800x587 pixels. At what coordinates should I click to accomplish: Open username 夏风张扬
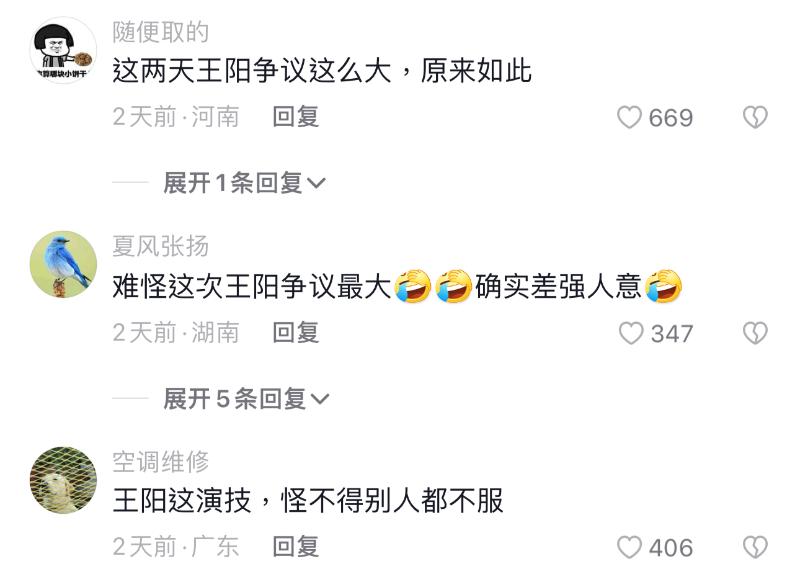[160, 246]
